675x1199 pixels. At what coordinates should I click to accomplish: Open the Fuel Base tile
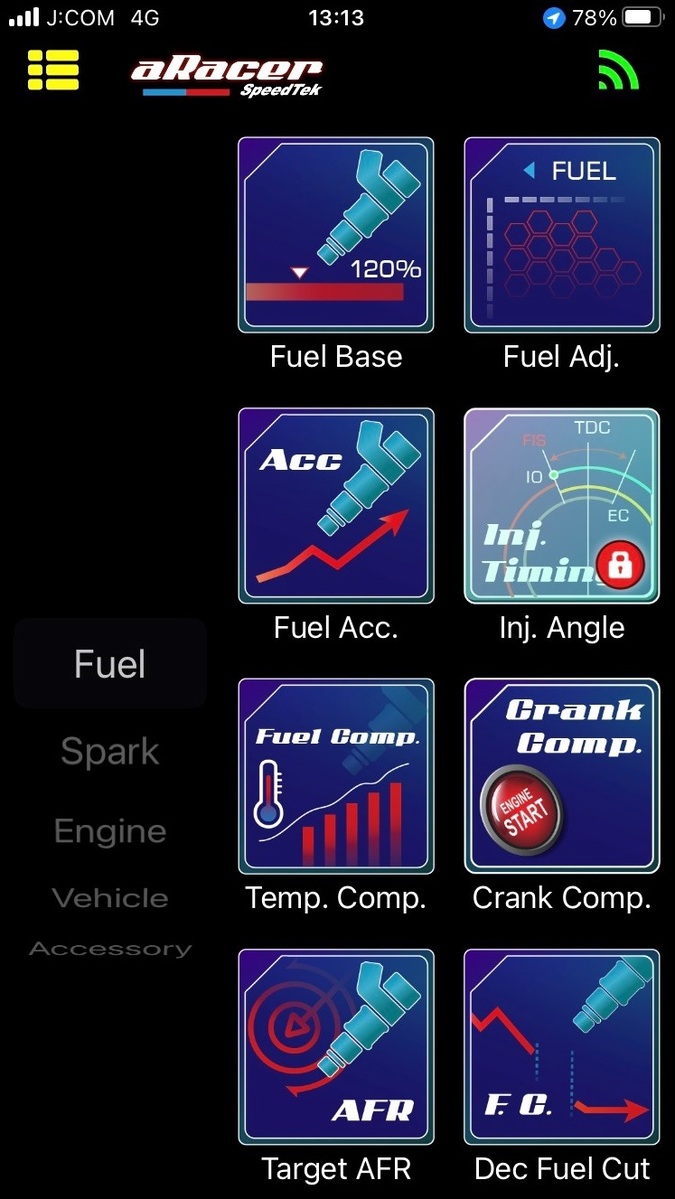pos(336,235)
